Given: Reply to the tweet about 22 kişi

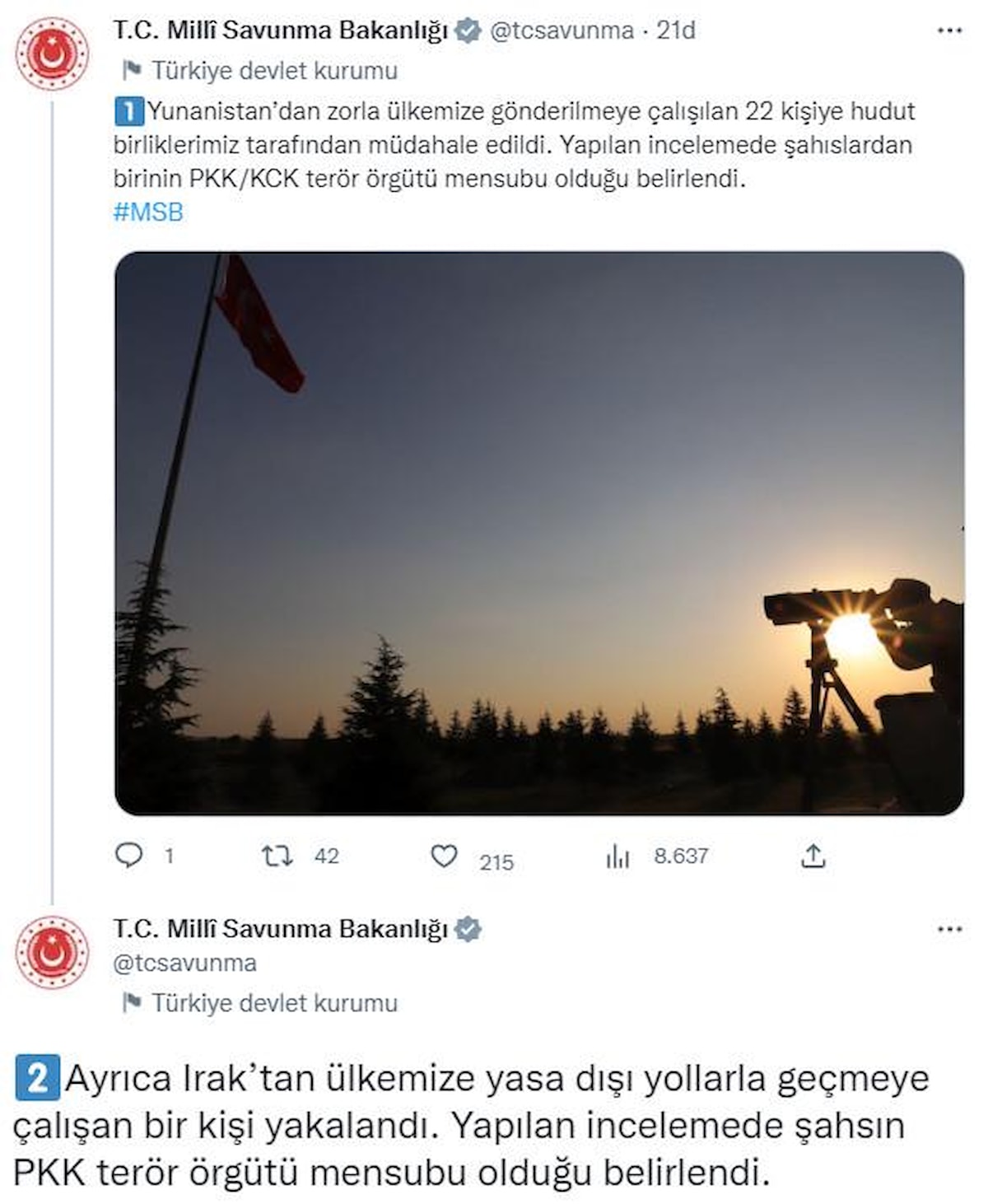Looking at the screenshot, I should [x=128, y=856].
